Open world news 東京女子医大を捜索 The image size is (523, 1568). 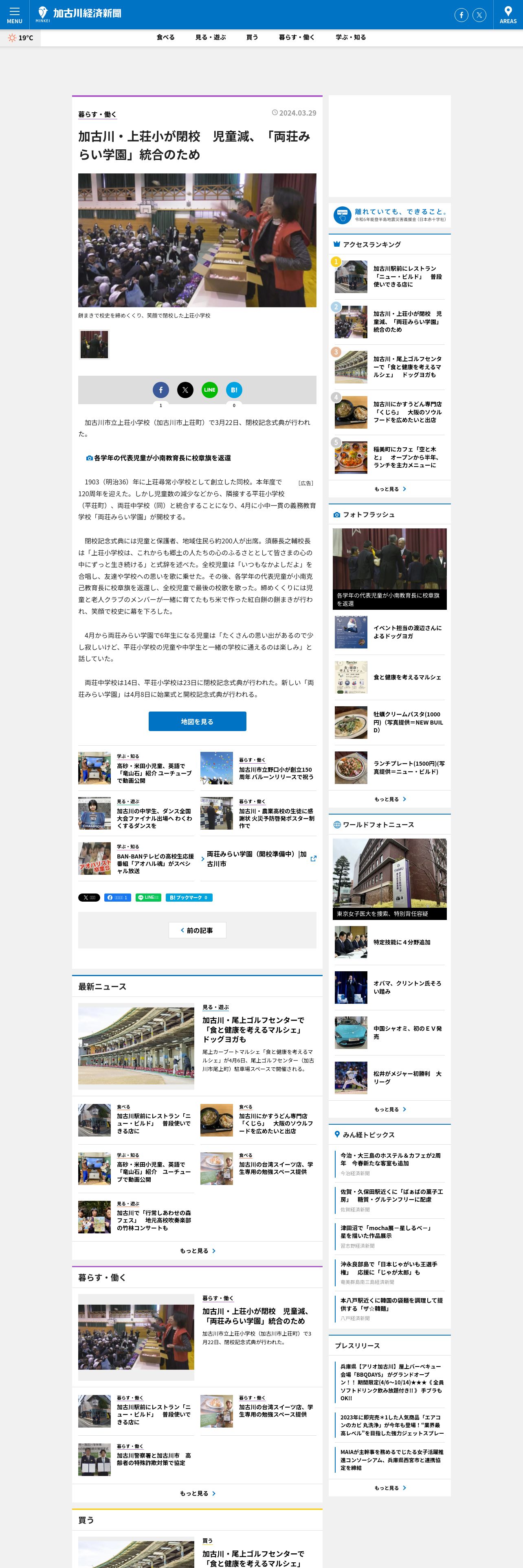[x=389, y=878]
